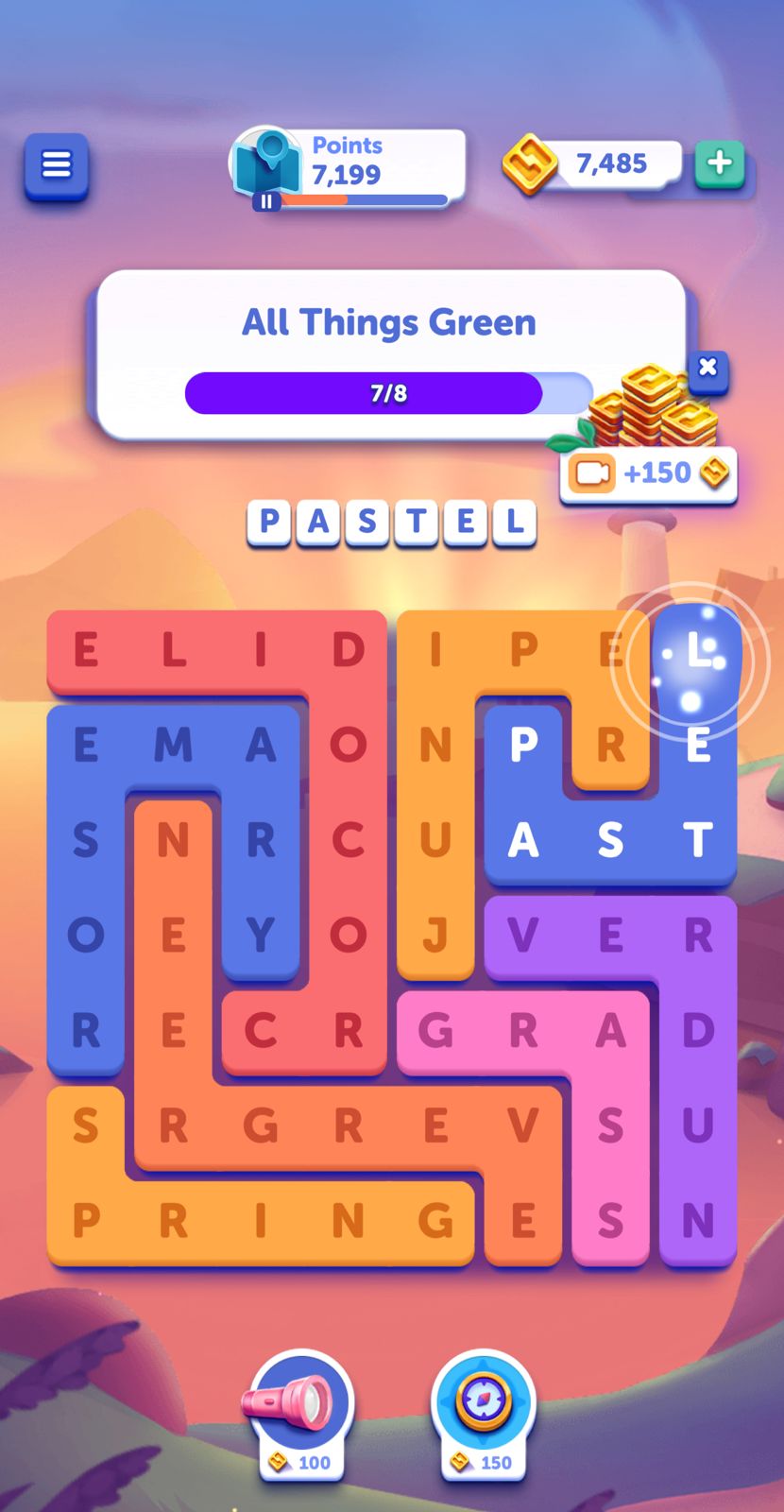Tap the glowing letter L tile
The width and height of the screenshot is (784, 1512).
pos(696,651)
